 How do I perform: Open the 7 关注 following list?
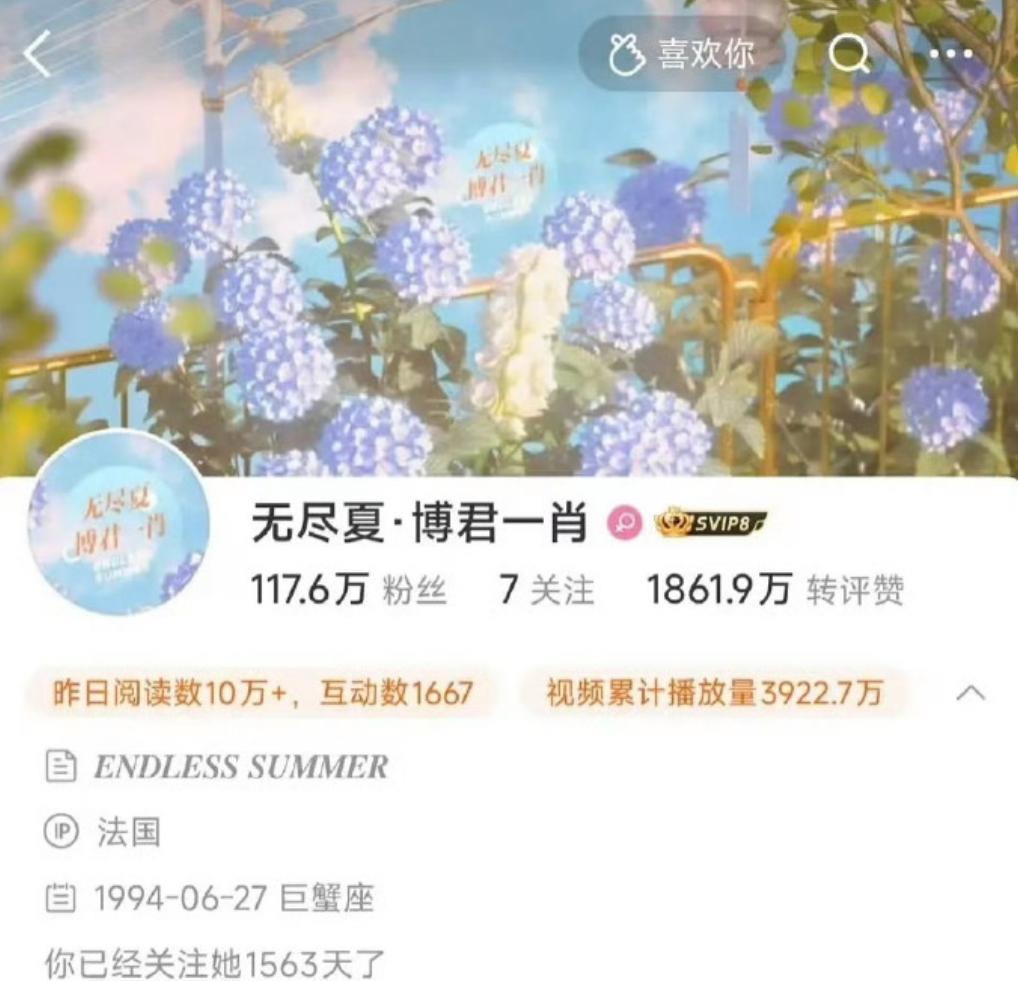(546, 591)
